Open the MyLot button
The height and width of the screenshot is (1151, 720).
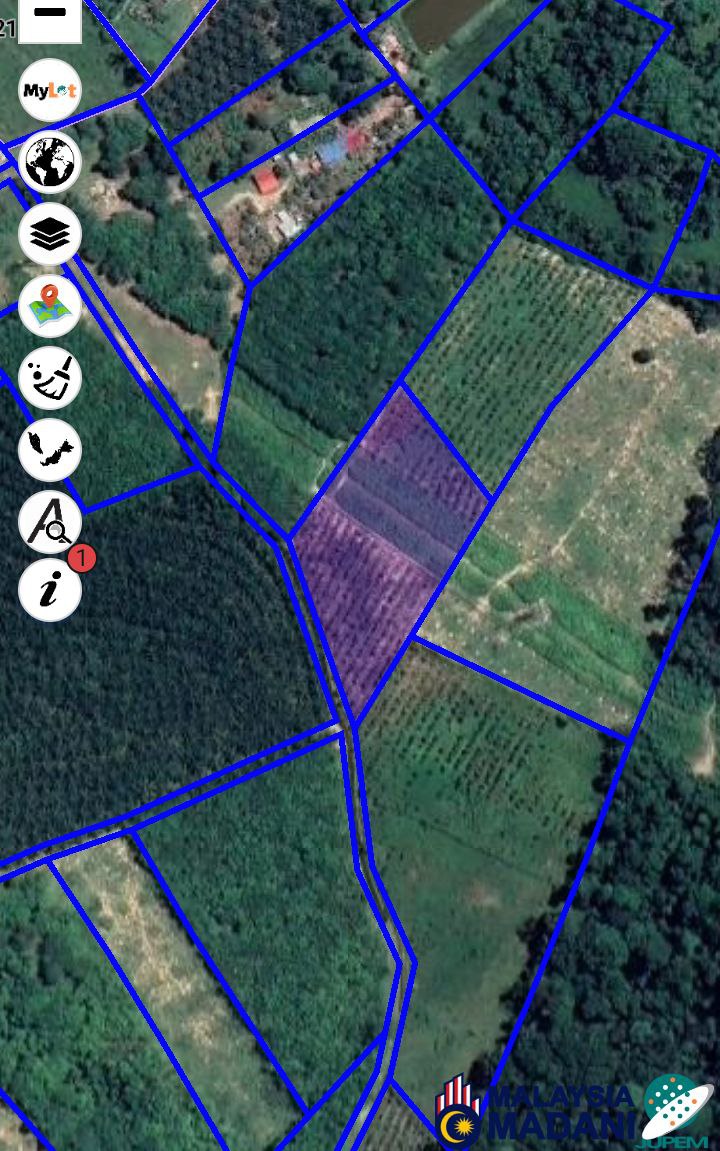point(50,90)
